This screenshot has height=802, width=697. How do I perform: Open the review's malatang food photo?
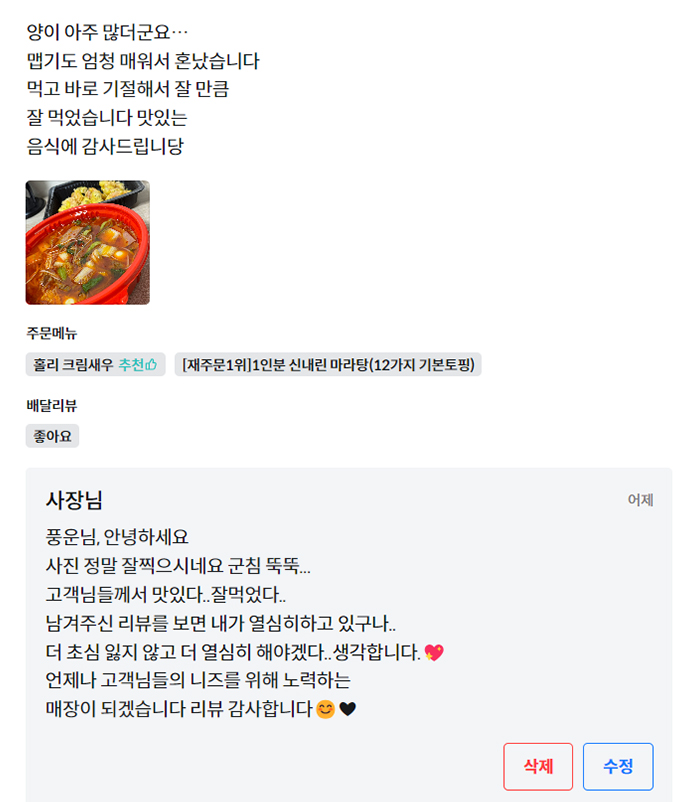pyautogui.click(x=88, y=243)
